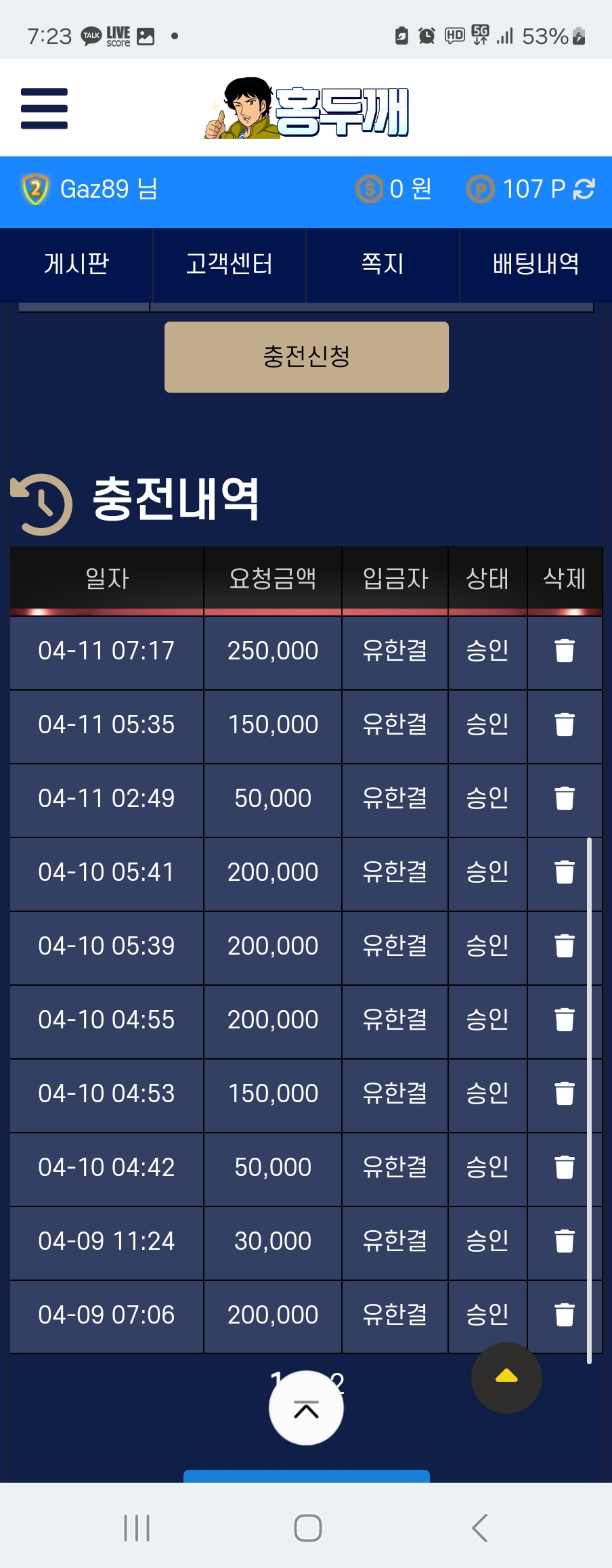The width and height of the screenshot is (612, 1568).
Task: Open the 배팅내역 tab
Action: coord(535,264)
